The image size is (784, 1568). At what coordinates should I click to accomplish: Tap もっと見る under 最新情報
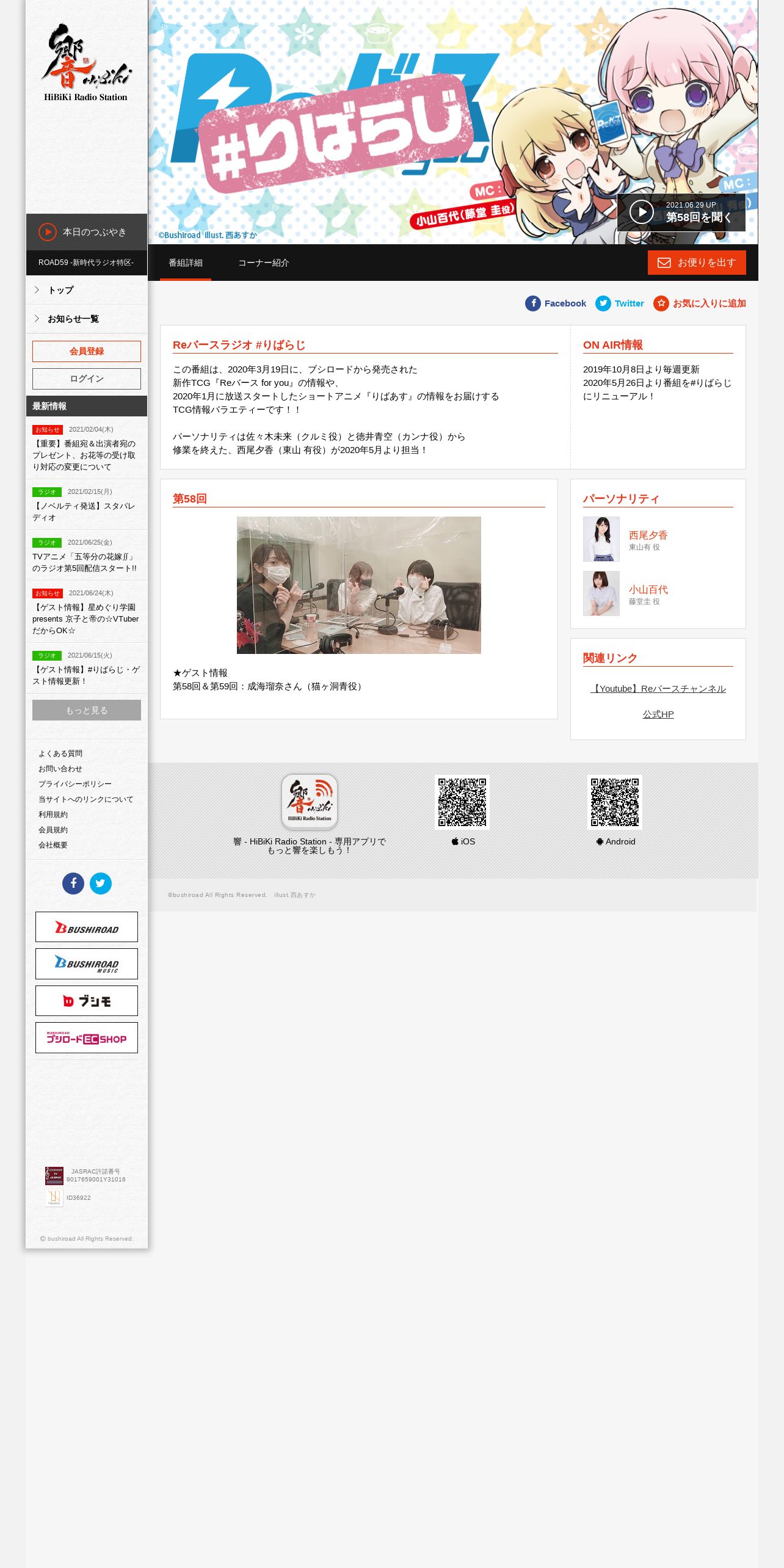click(x=87, y=710)
